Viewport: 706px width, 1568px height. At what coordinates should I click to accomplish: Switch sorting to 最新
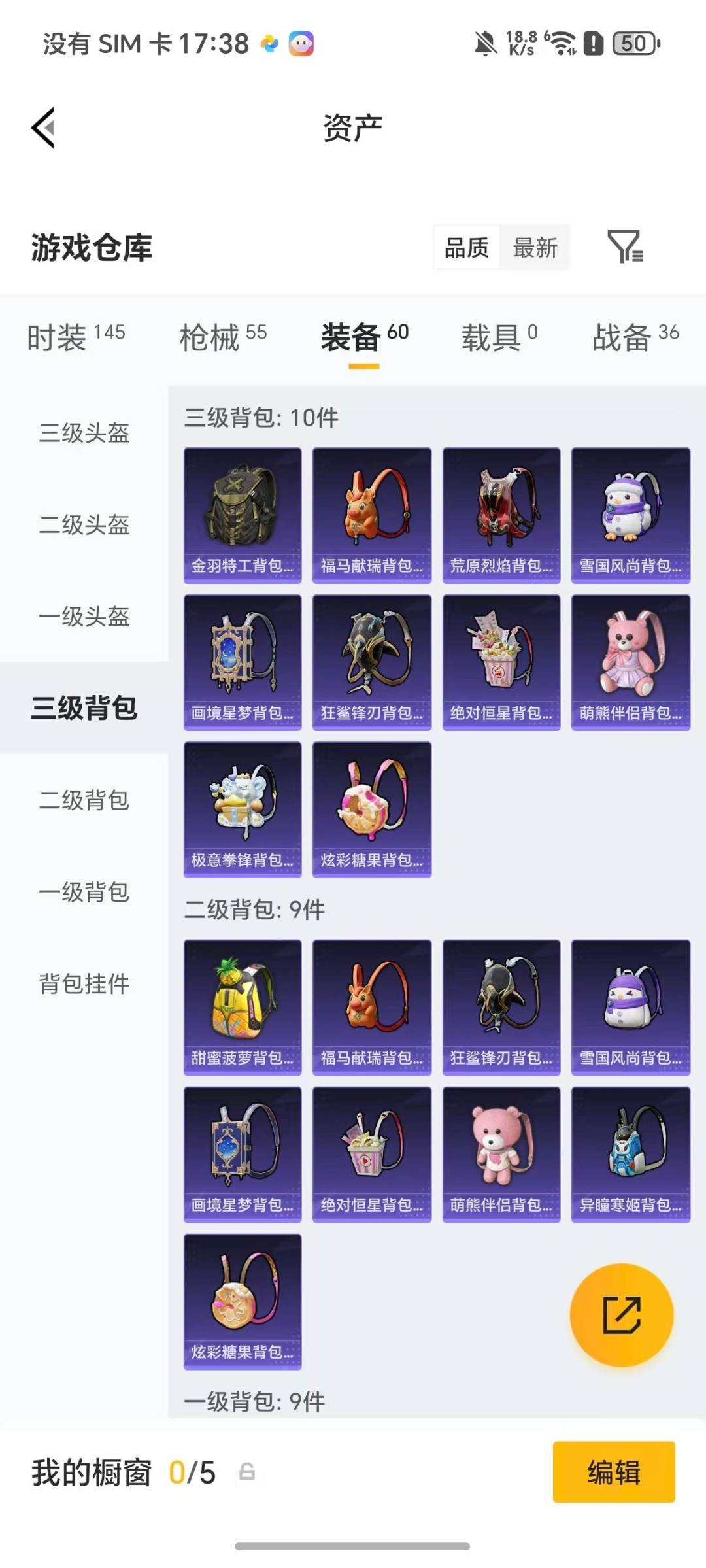point(535,247)
